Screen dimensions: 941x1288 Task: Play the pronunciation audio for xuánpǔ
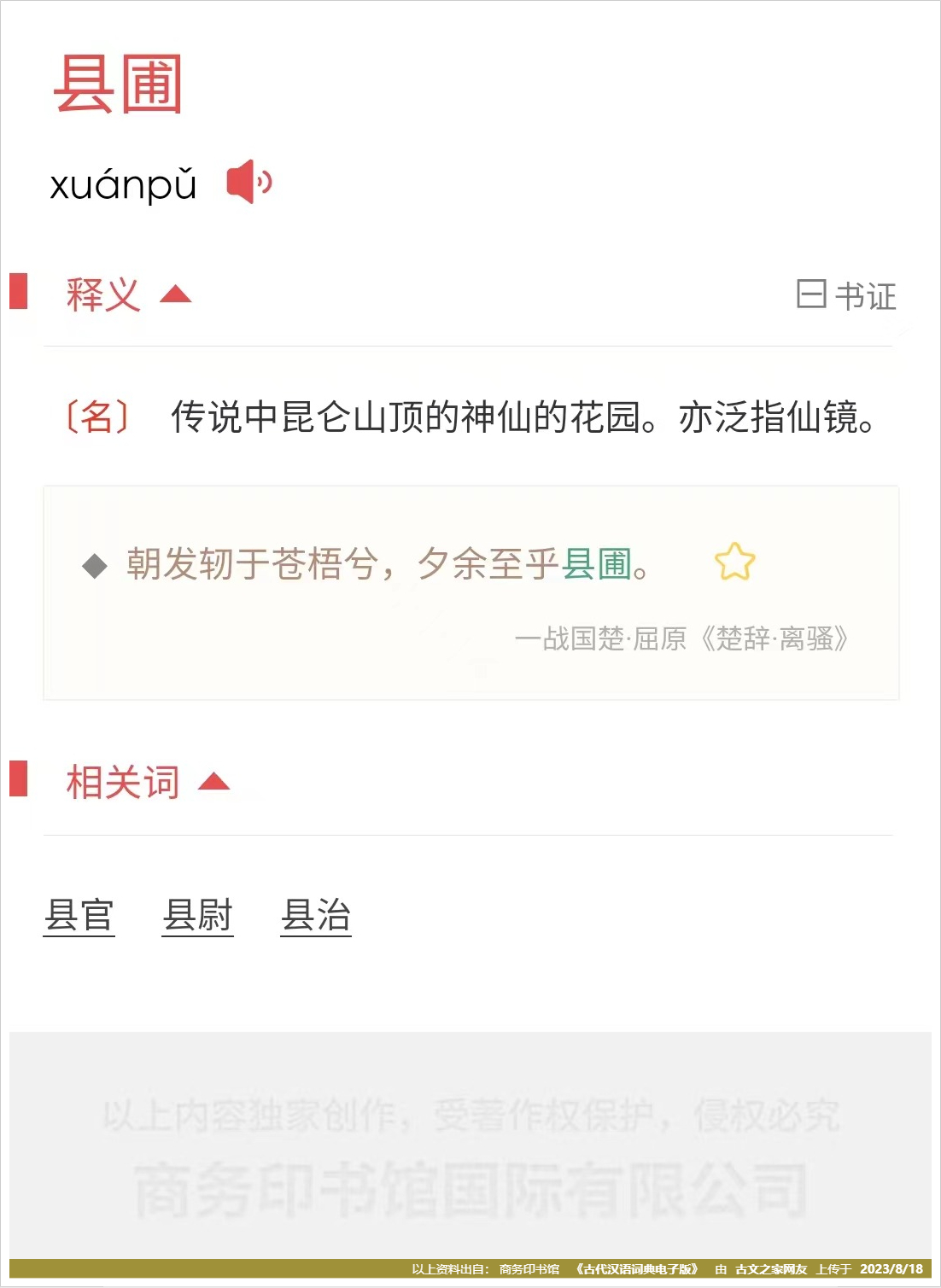(248, 182)
